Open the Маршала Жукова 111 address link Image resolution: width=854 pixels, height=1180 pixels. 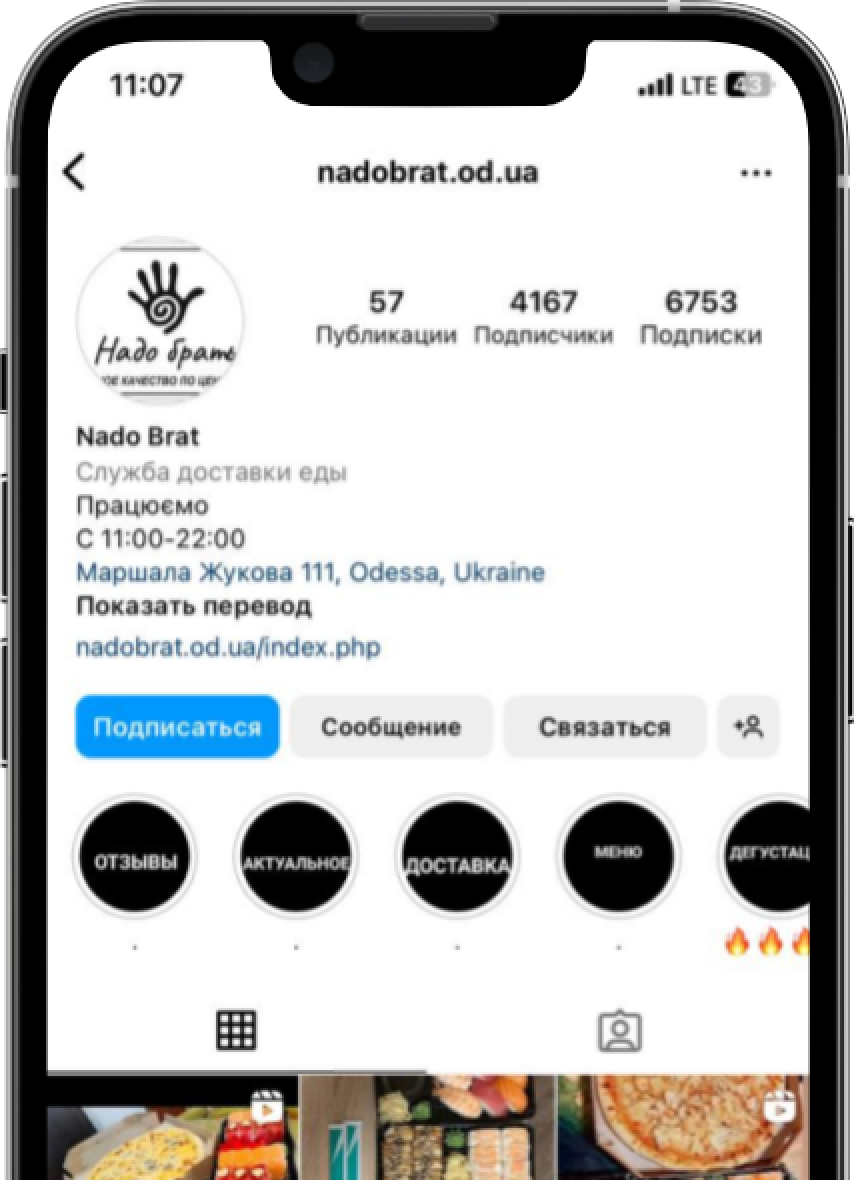(x=310, y=573)
